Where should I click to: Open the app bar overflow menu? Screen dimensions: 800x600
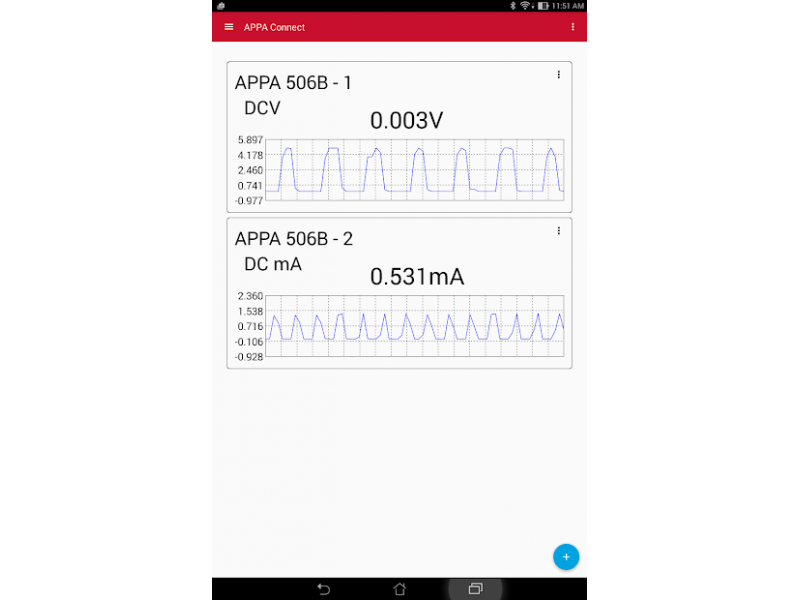coord(572,27)
